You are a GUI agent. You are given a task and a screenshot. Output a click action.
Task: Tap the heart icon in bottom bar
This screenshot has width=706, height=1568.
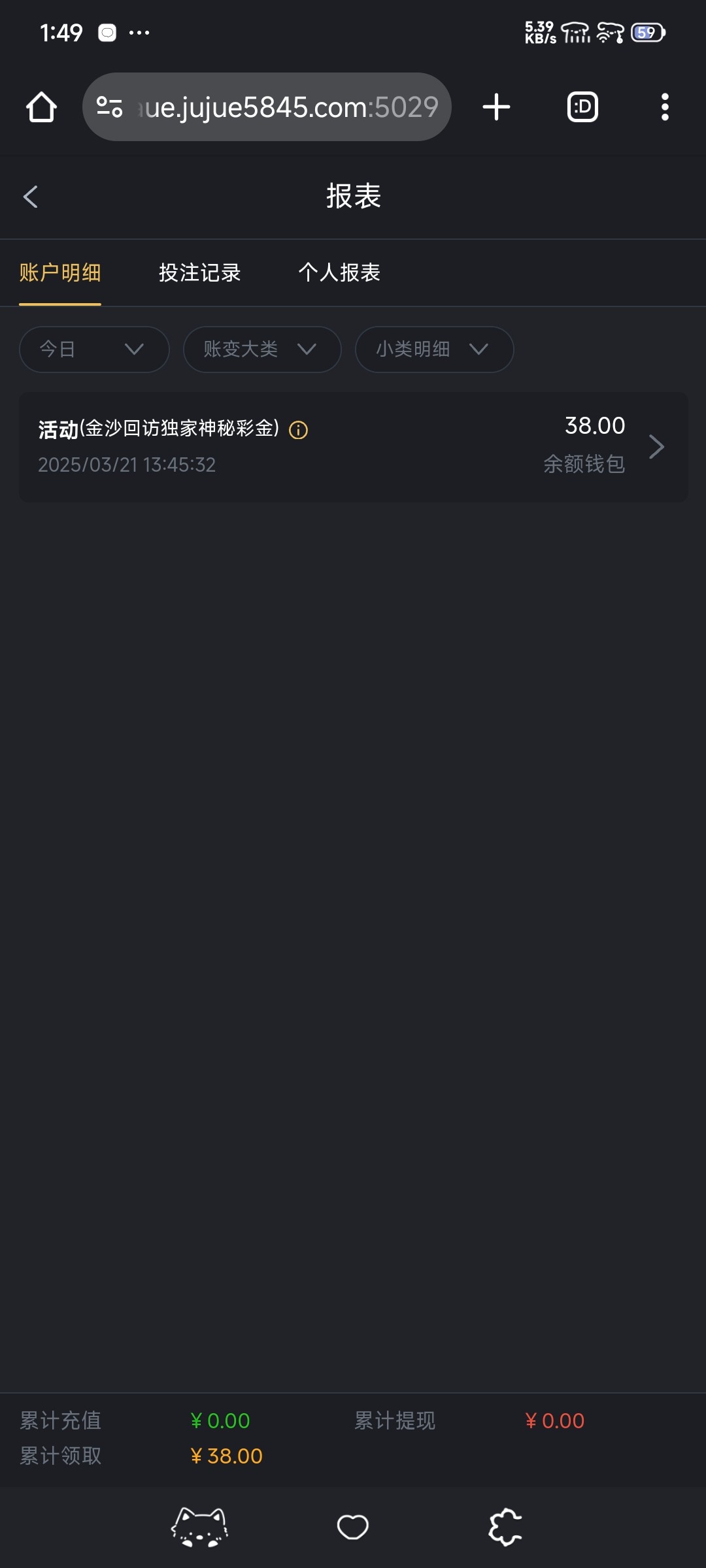pyautogui.click(x=353, y=1527)
